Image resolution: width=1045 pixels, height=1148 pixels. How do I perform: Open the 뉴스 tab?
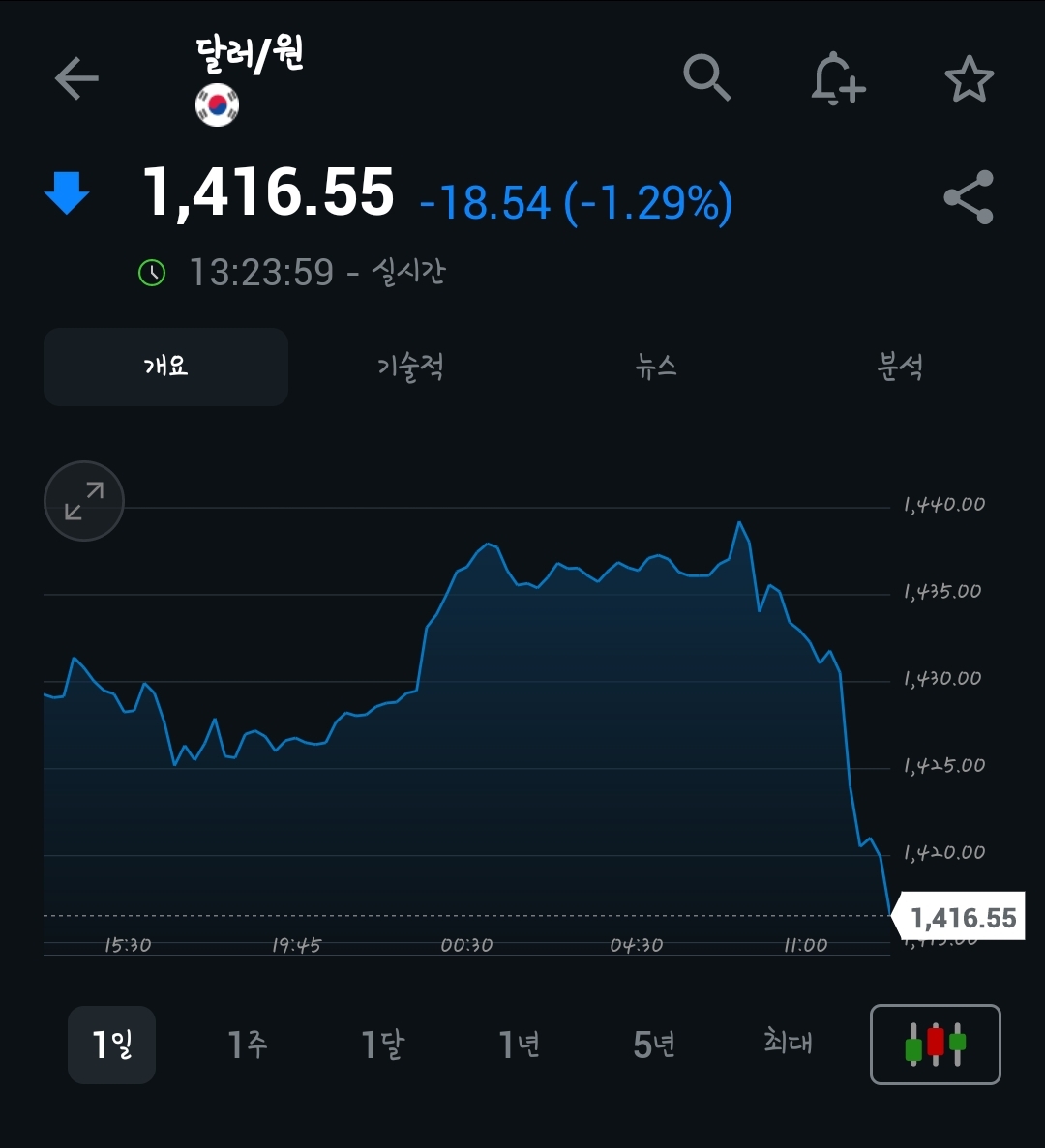coord(655,367)
